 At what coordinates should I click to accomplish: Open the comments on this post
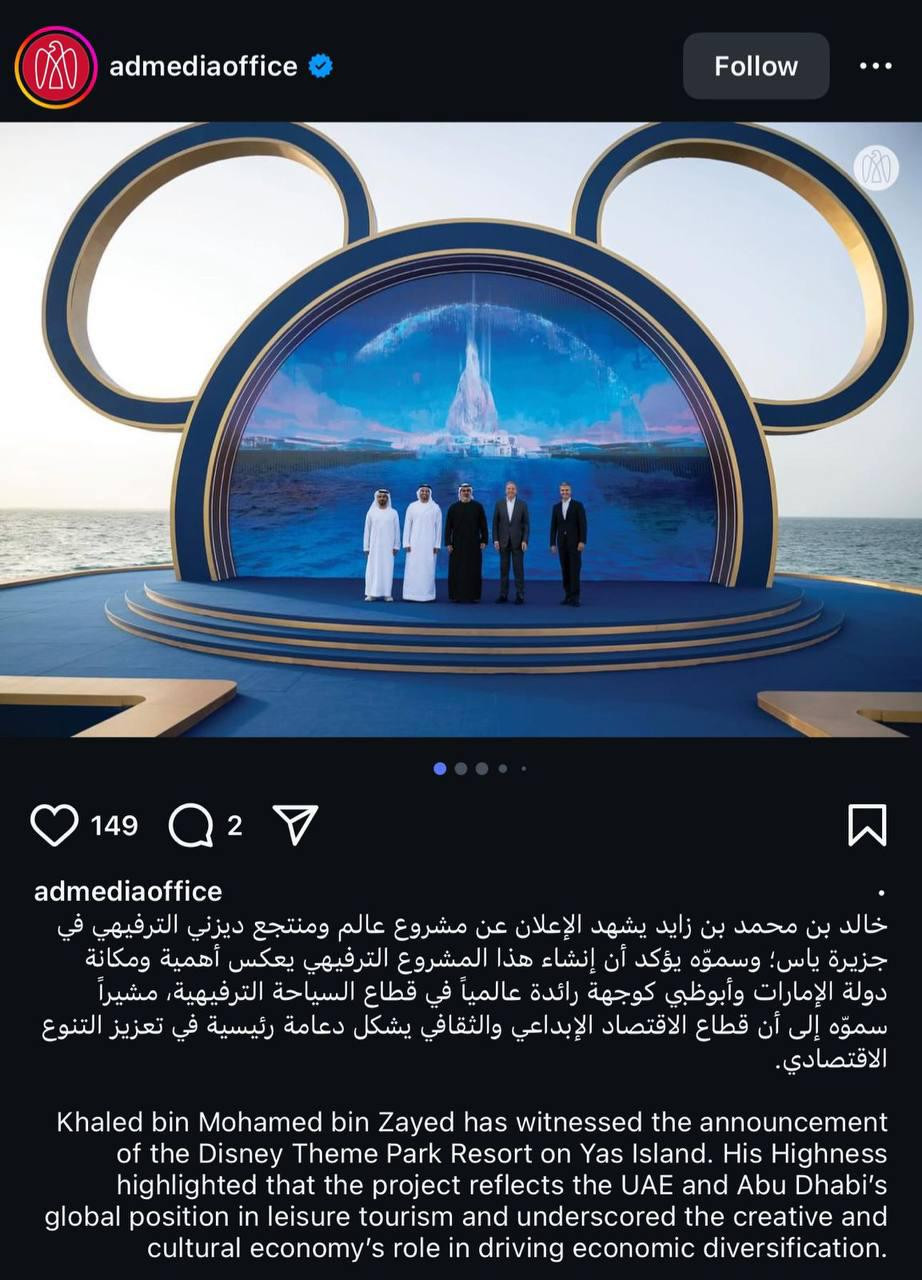tap(190, 825)
